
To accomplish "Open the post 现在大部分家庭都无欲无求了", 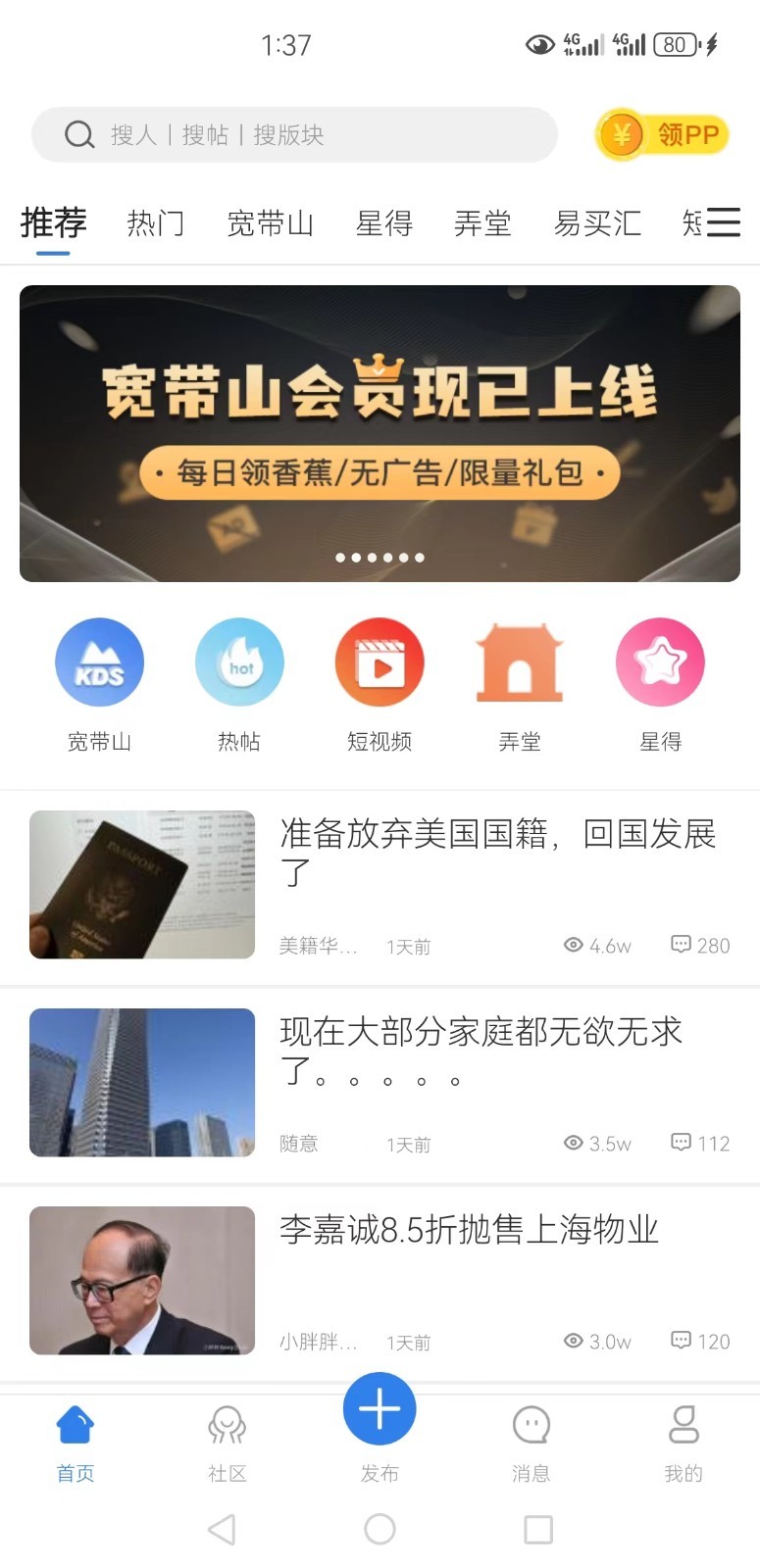I will pos(380,1084).
